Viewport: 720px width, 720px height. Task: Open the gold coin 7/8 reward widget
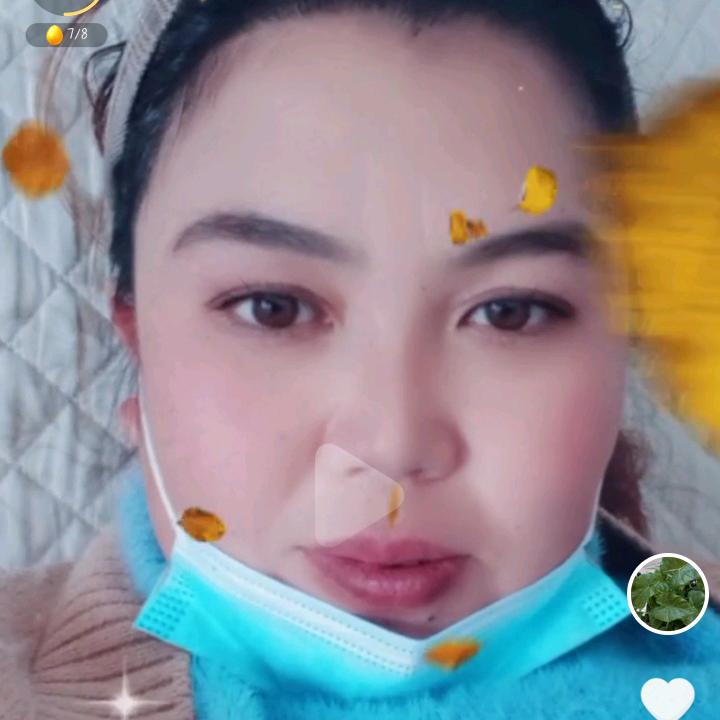(66, 35)
